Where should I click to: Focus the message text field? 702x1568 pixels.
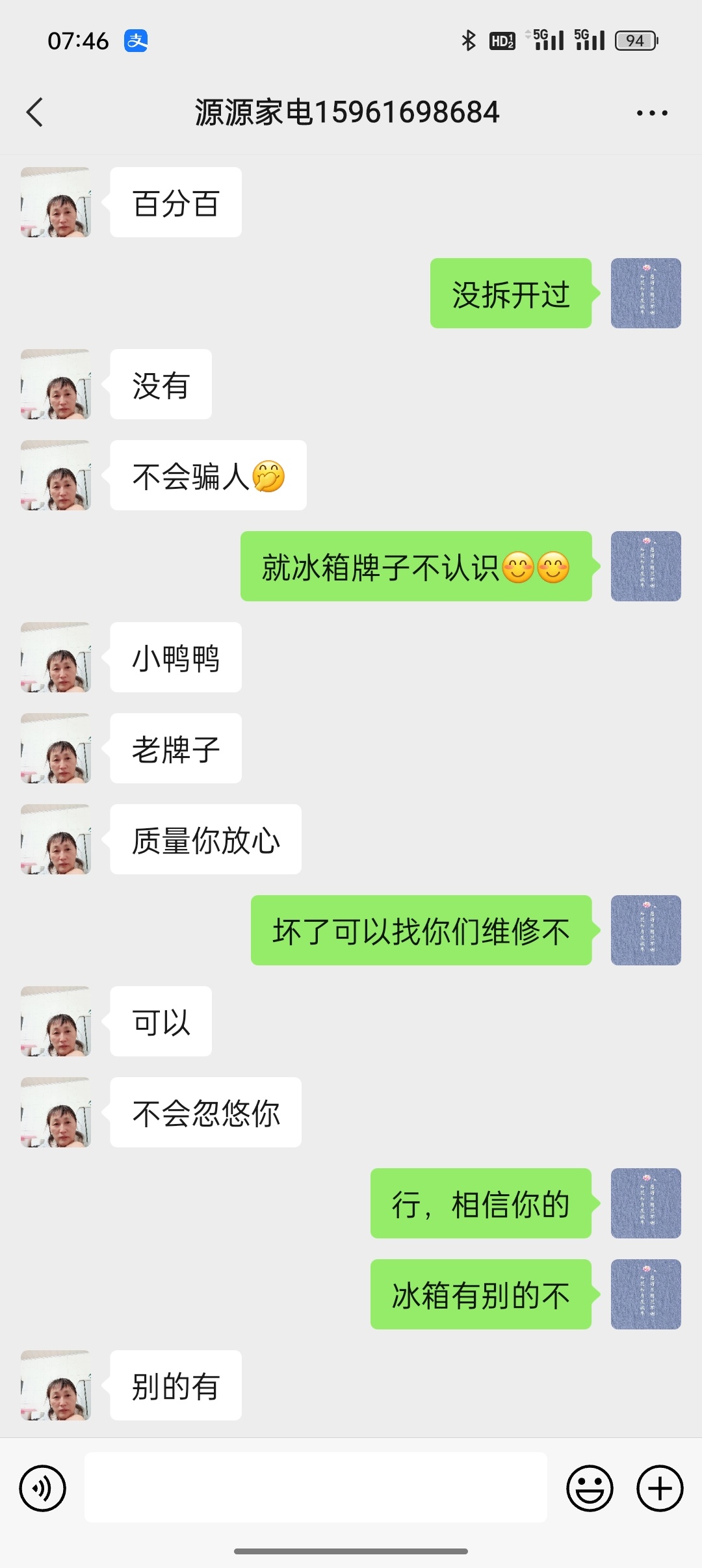click(316, 1488)
